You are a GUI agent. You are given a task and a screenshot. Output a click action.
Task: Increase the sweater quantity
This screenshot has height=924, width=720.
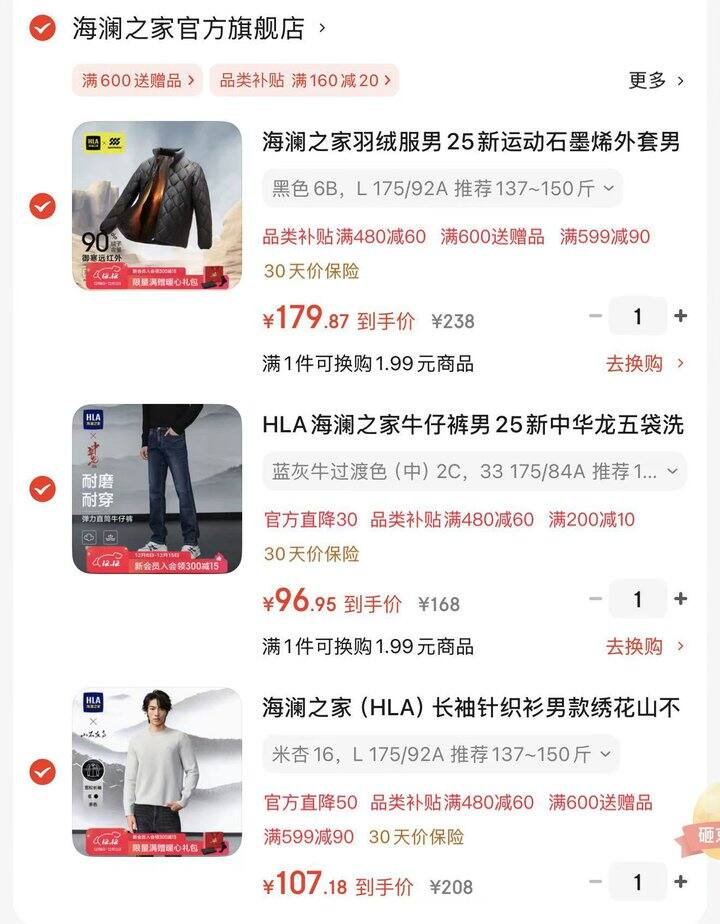681,882
